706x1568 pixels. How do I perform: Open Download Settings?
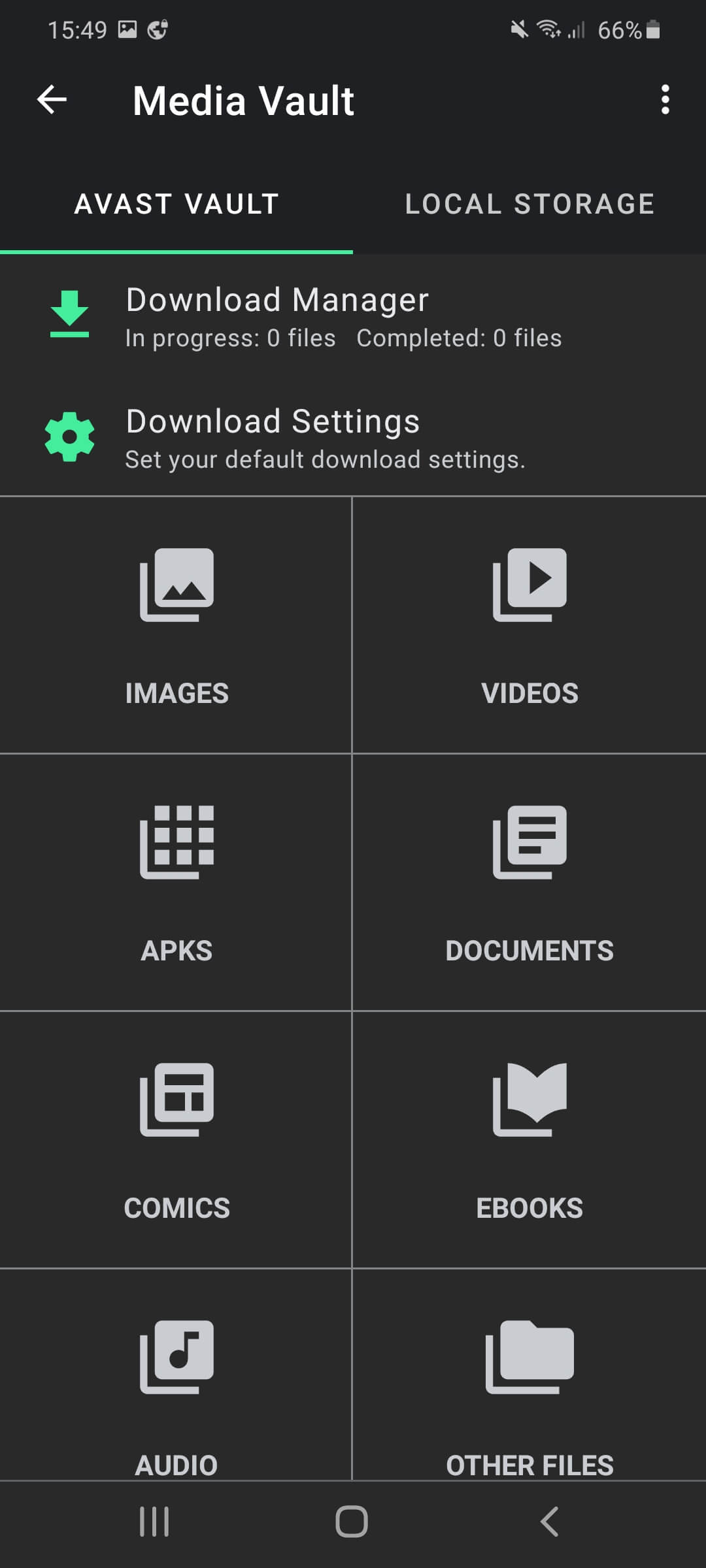point(353,438)
